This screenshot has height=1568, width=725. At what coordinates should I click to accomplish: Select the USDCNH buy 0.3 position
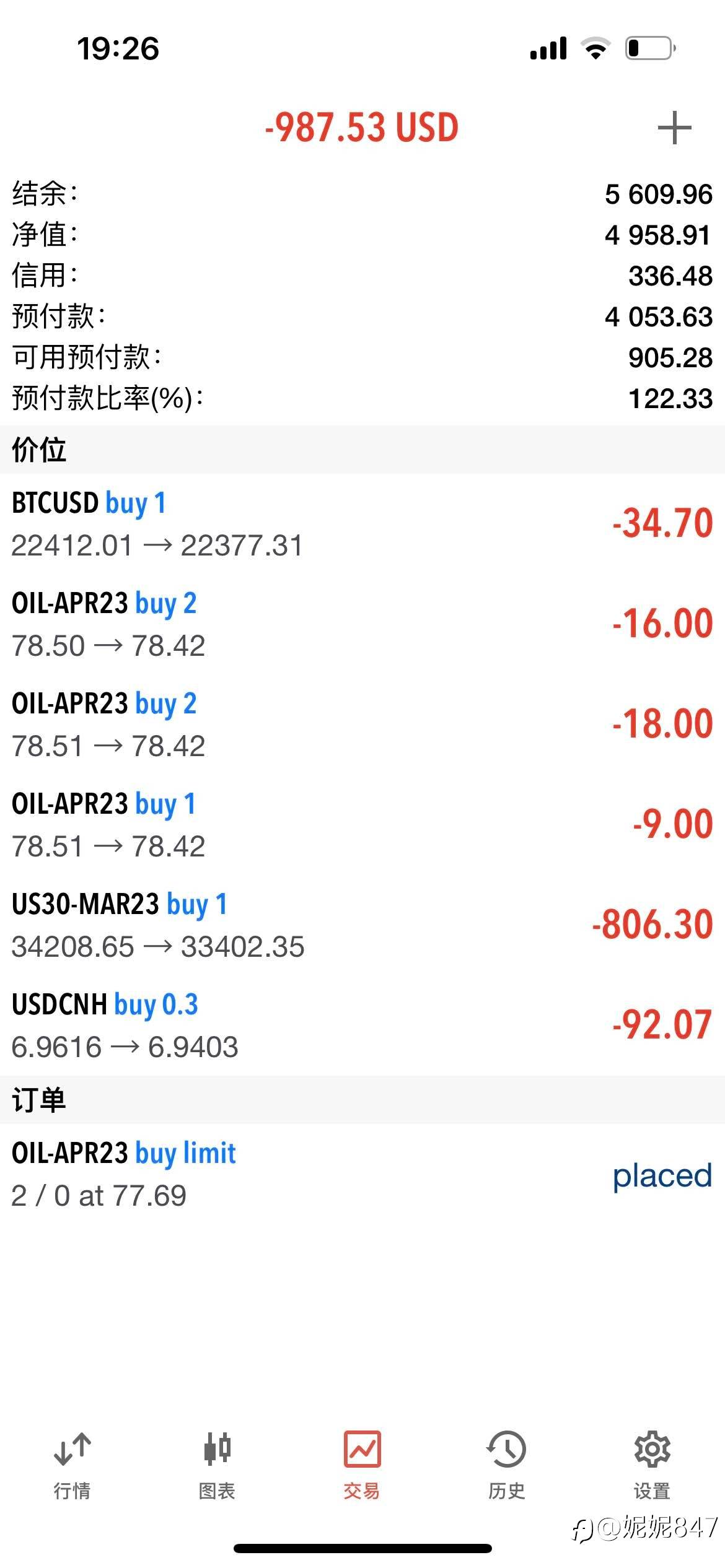point(362,1026)
